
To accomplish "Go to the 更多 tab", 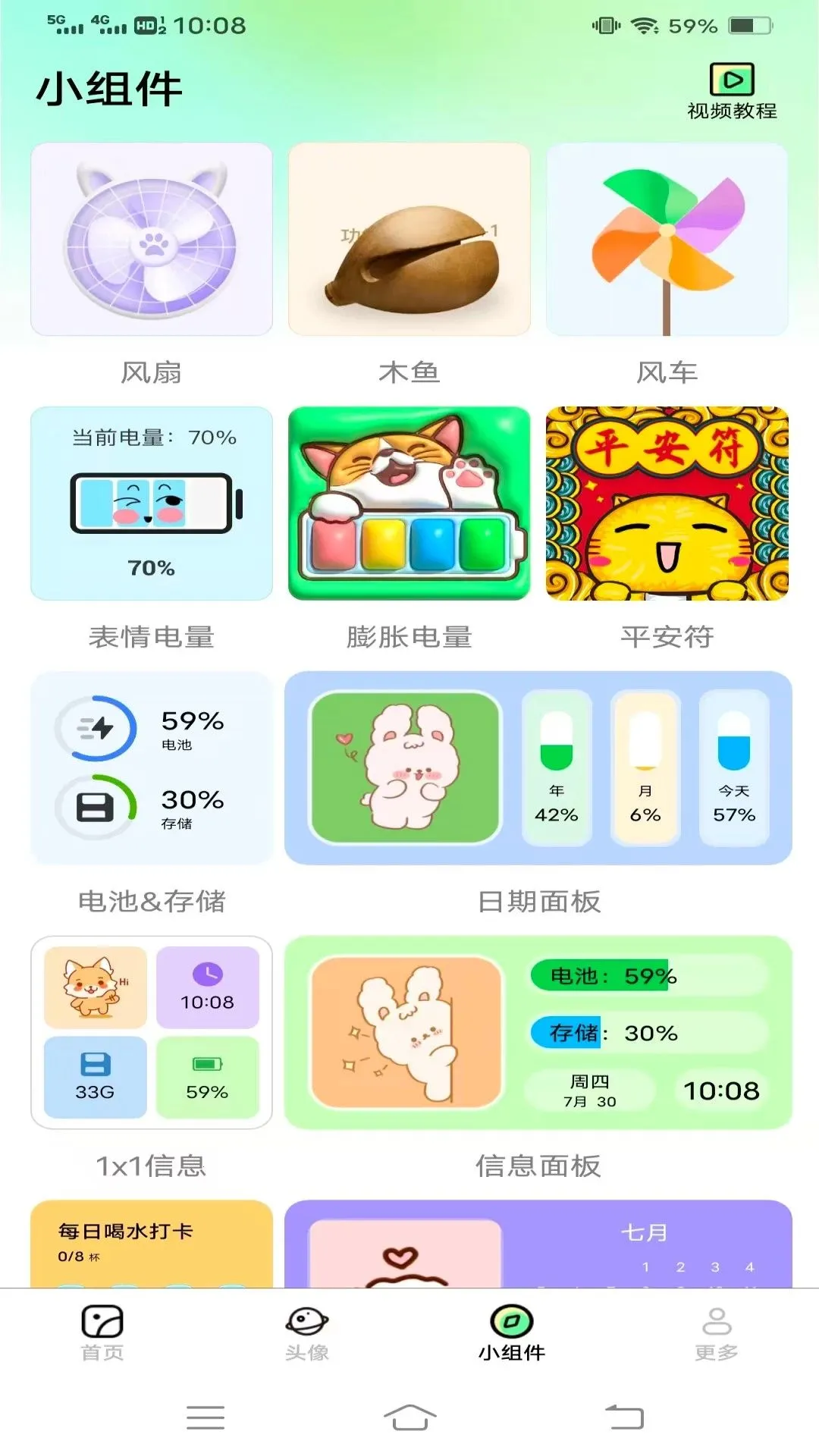I will pyautogui.click(x=717, y=1333).
